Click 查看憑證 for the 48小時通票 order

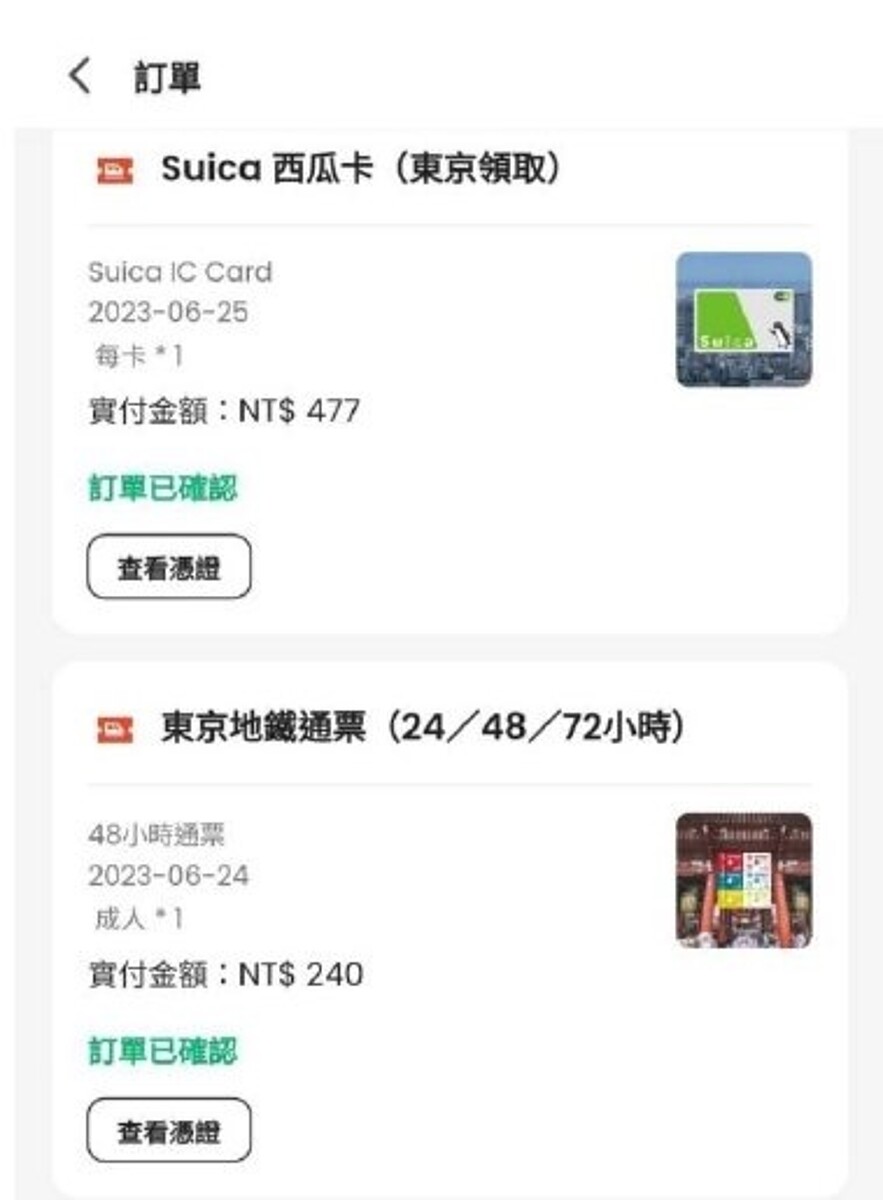170,1129
